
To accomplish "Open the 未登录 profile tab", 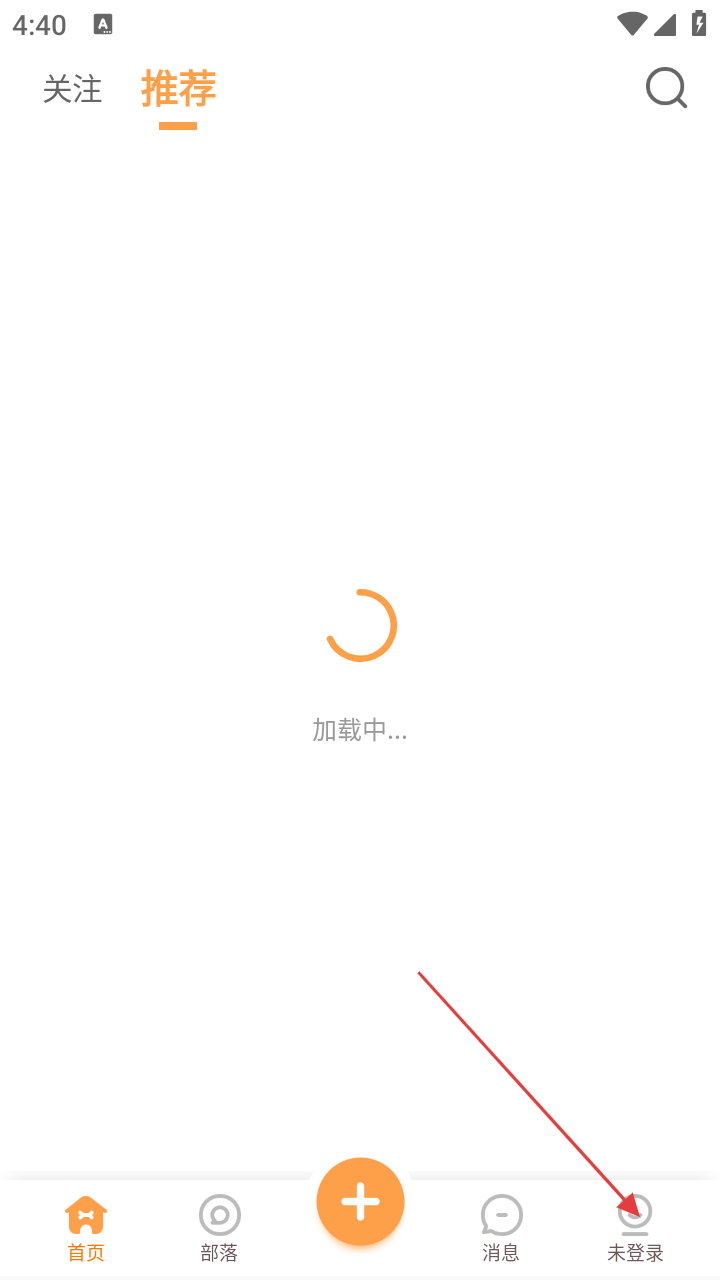I will pos(635,1228).
